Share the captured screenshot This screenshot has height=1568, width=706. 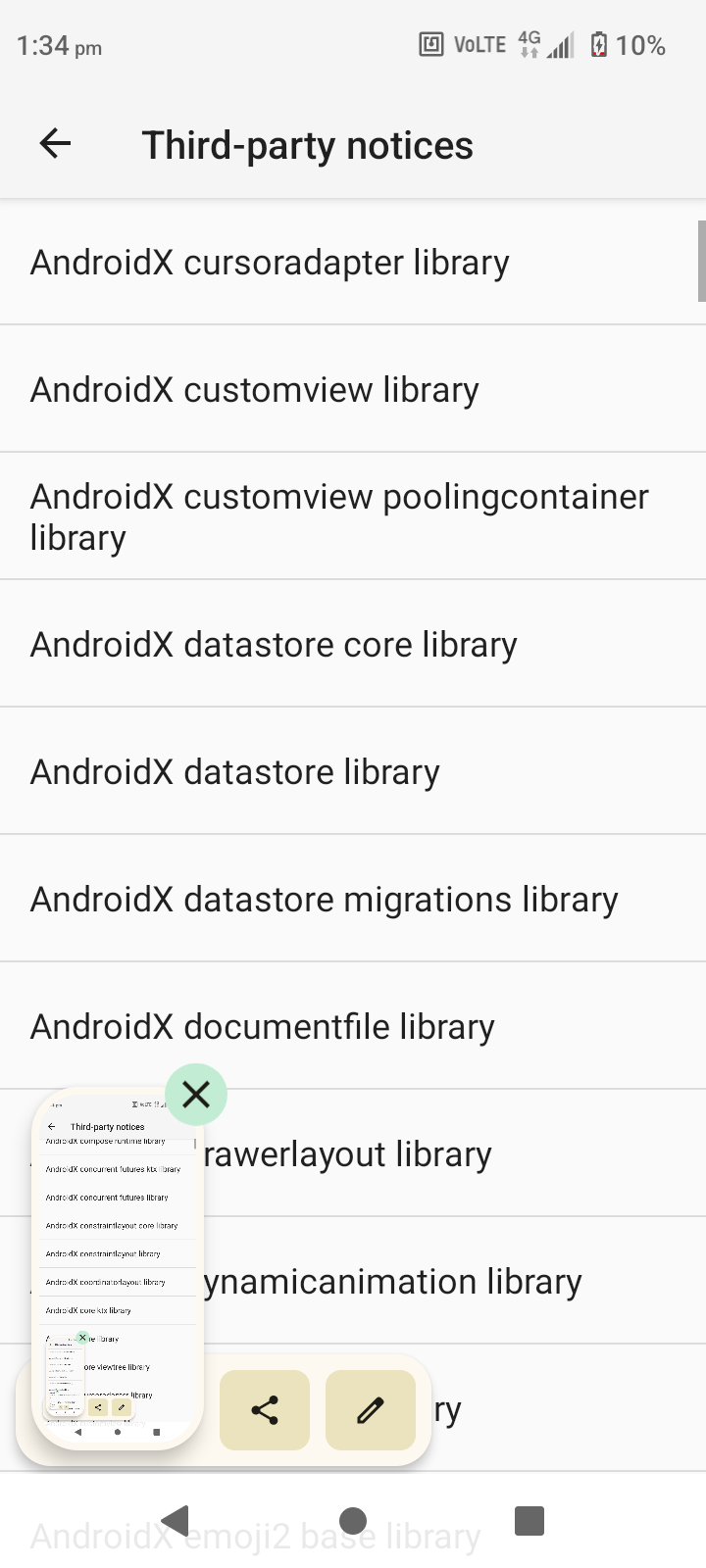tap(265, 1410)
